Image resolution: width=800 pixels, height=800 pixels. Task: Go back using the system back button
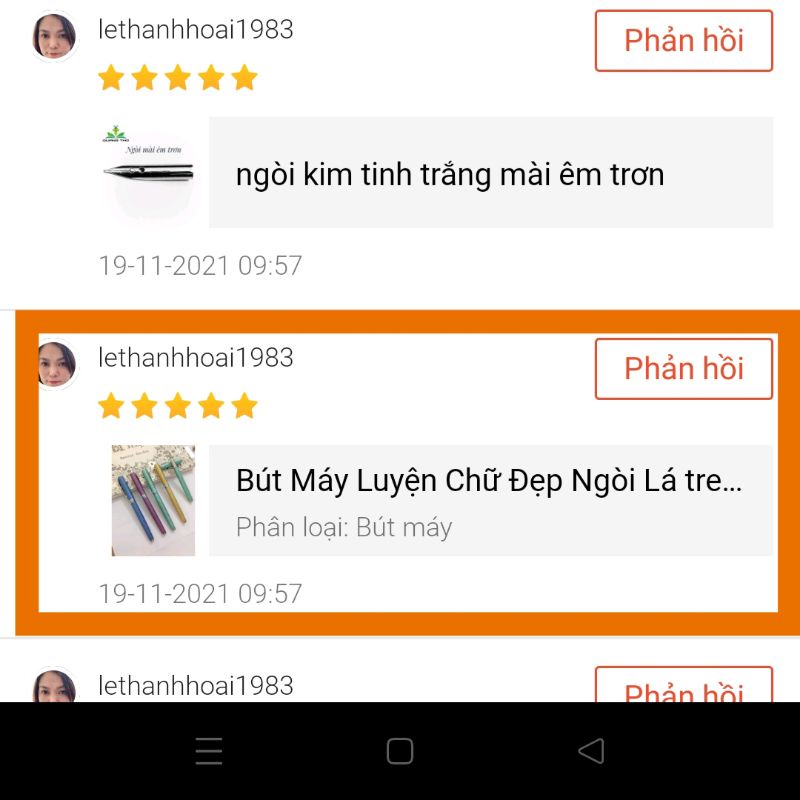591,751
